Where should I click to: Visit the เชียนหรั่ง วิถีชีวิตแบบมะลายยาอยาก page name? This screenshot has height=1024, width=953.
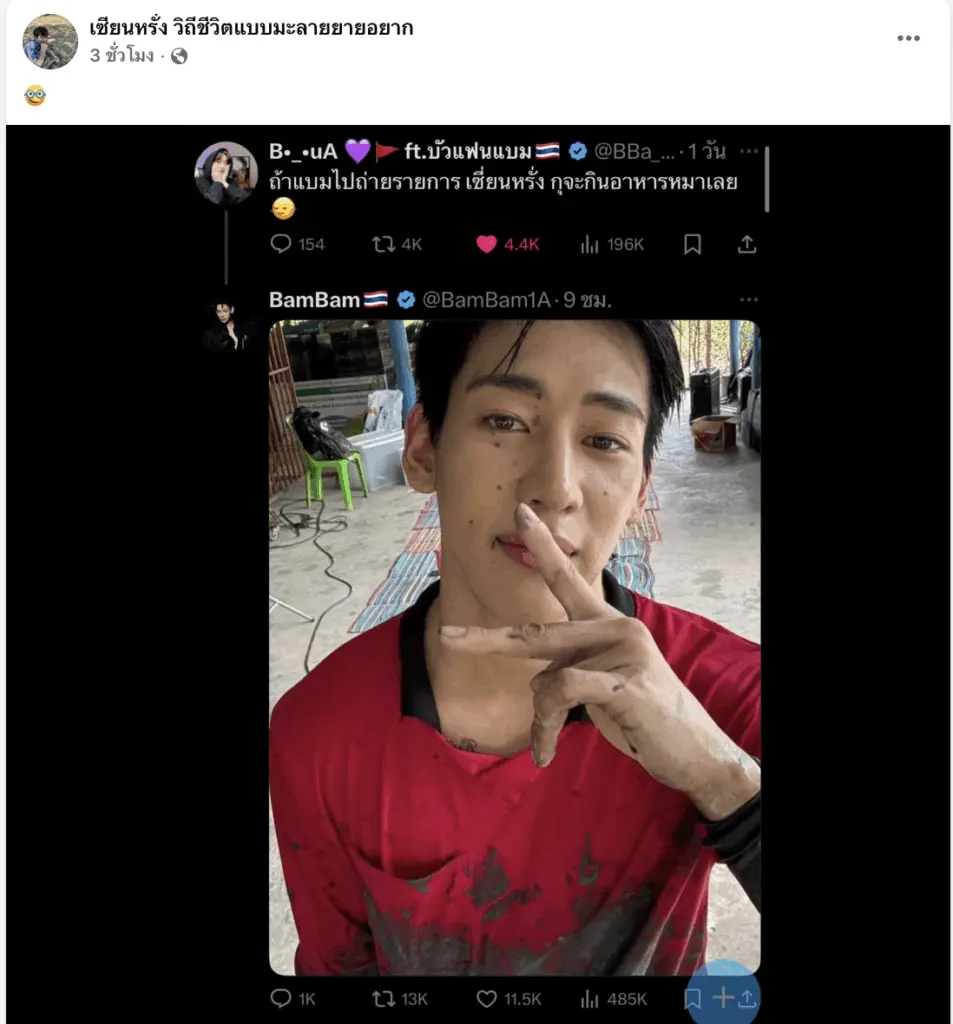click(251, 28)
